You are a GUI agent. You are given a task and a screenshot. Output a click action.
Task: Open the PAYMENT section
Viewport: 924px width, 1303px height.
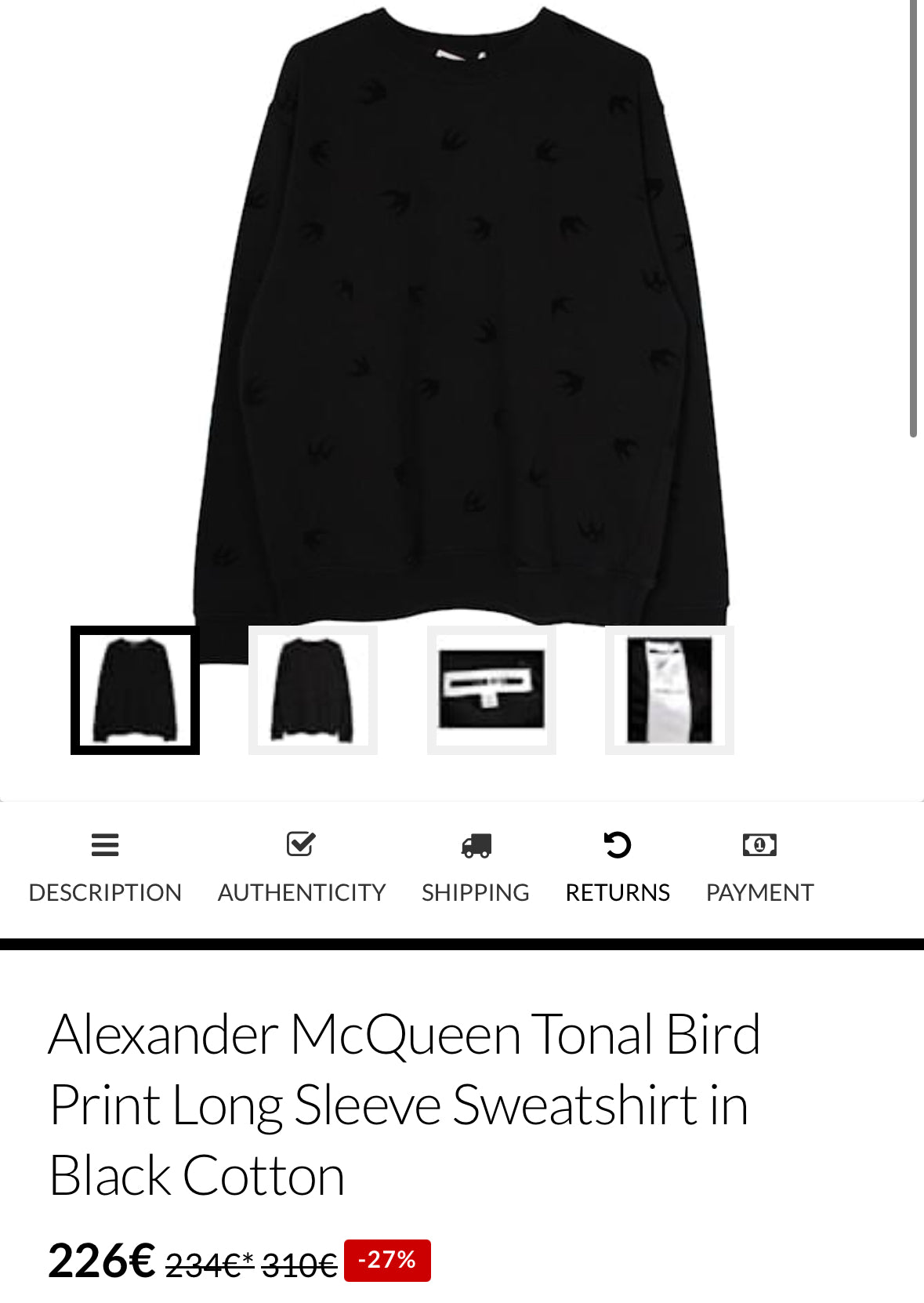click(759, 892)
